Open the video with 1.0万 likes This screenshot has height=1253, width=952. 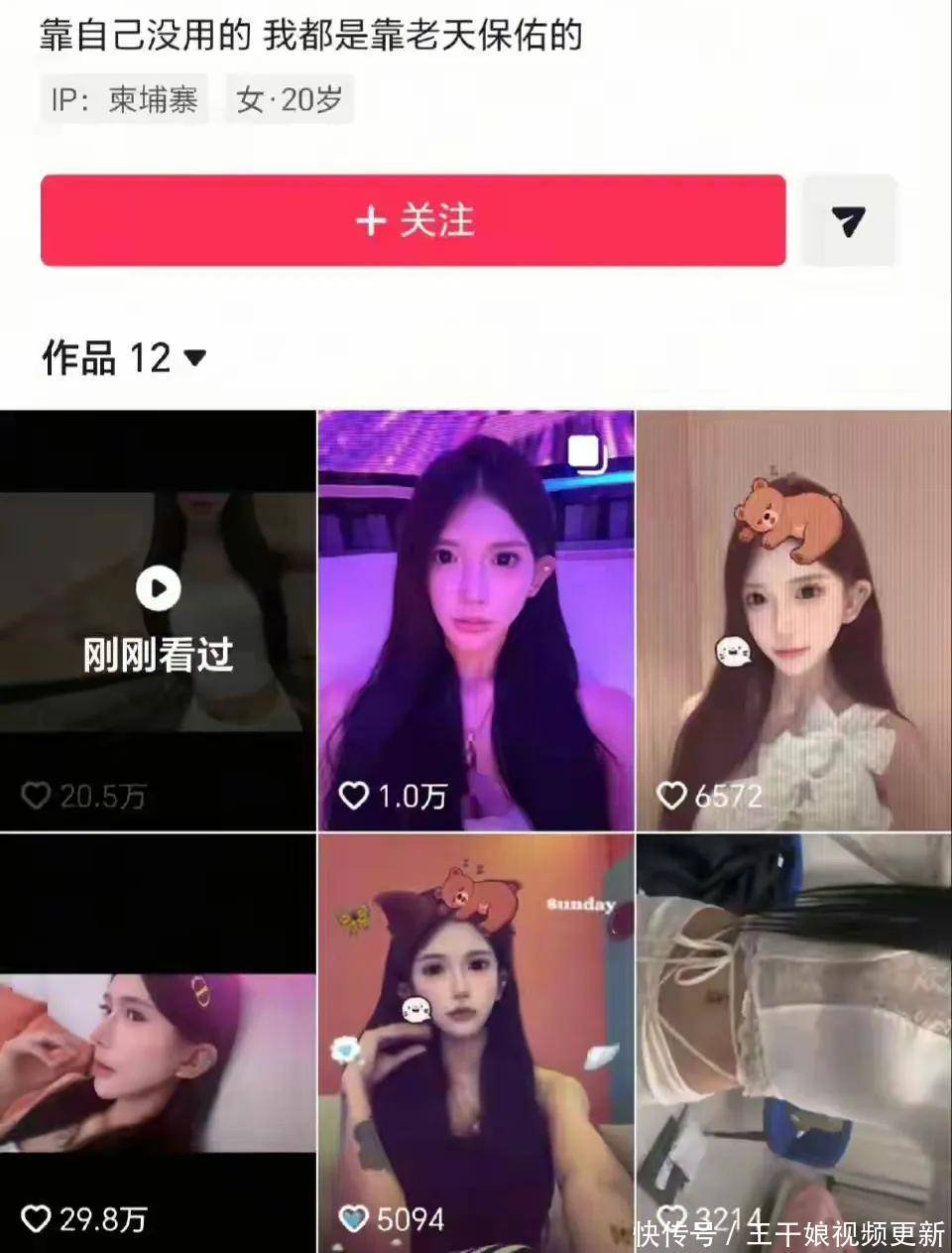point(476,620)
